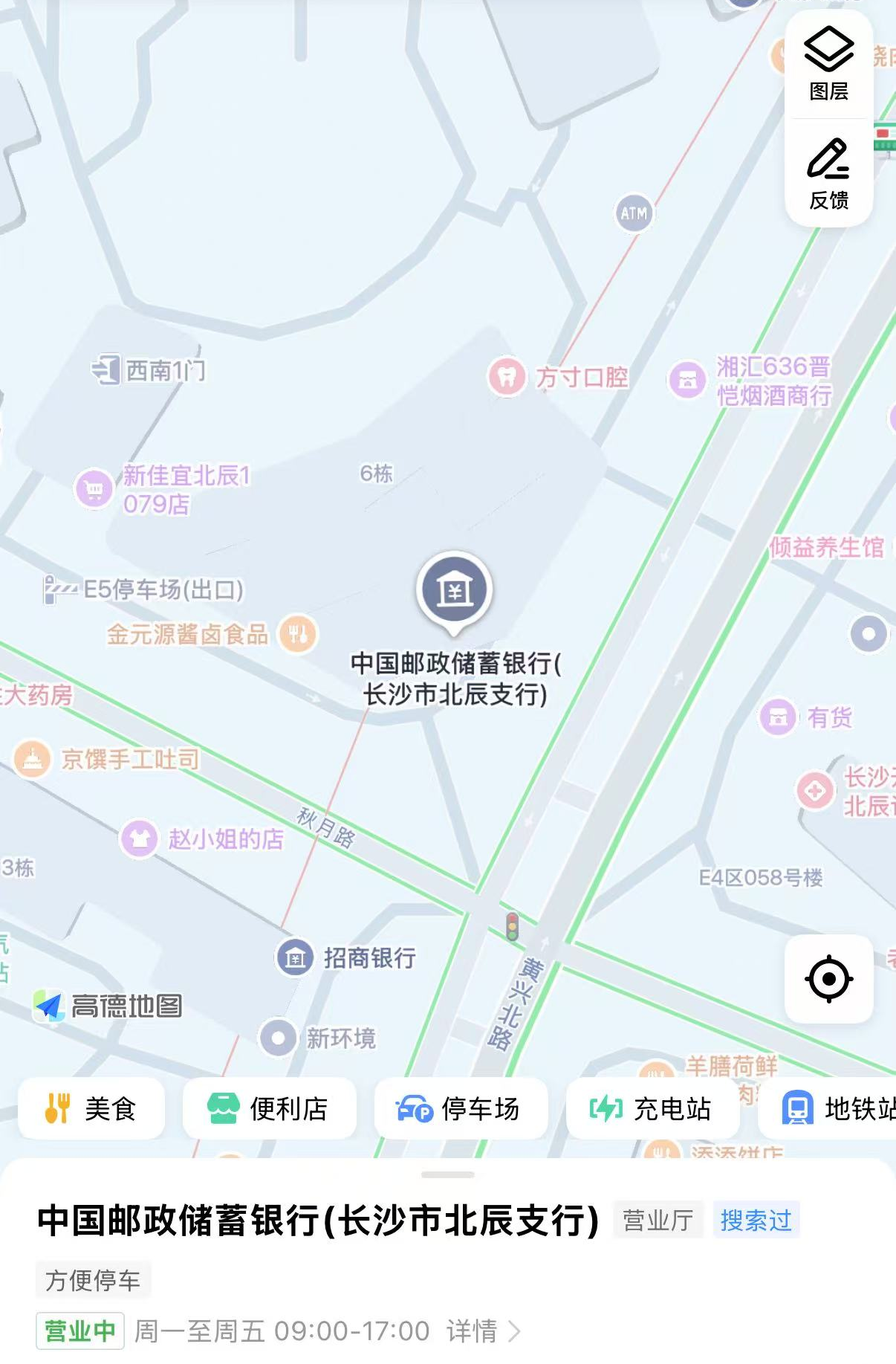Select 湘汇636晋恺烟酒商行 marker

[x=688, y=380]
